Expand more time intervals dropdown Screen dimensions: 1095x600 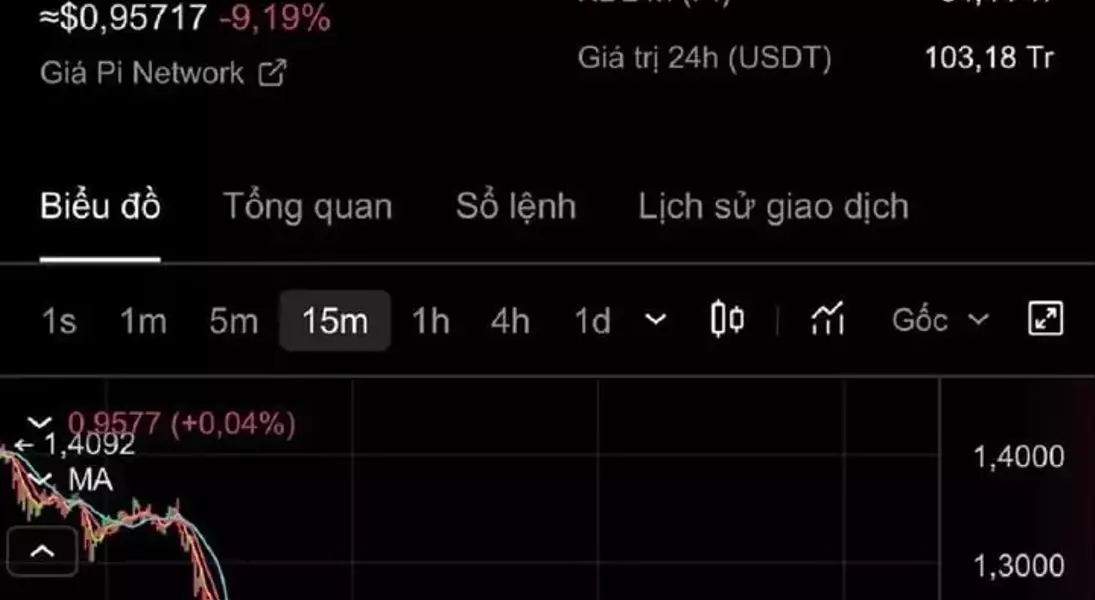(x=656, y=320)
